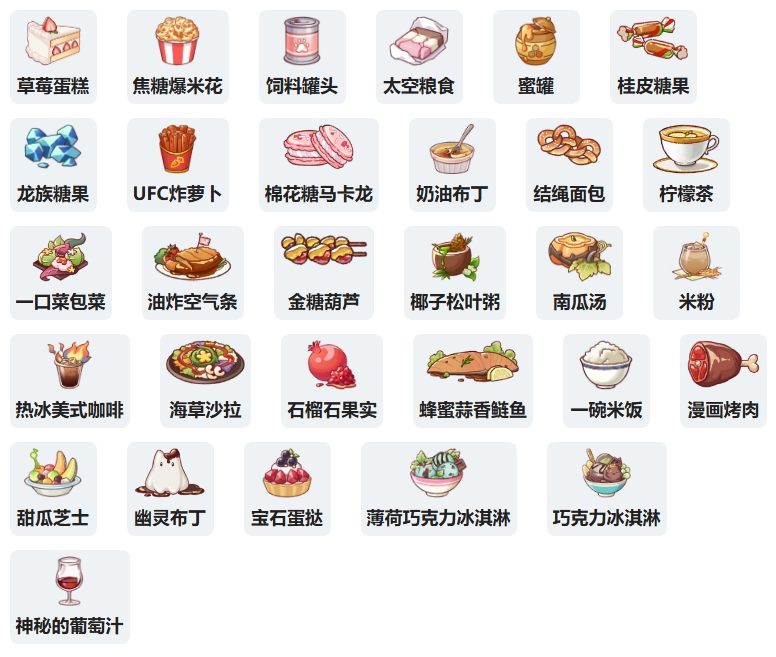Select the 漫画烤肉 item
This screenshot has height=657, width=776.
pos(723,381)
